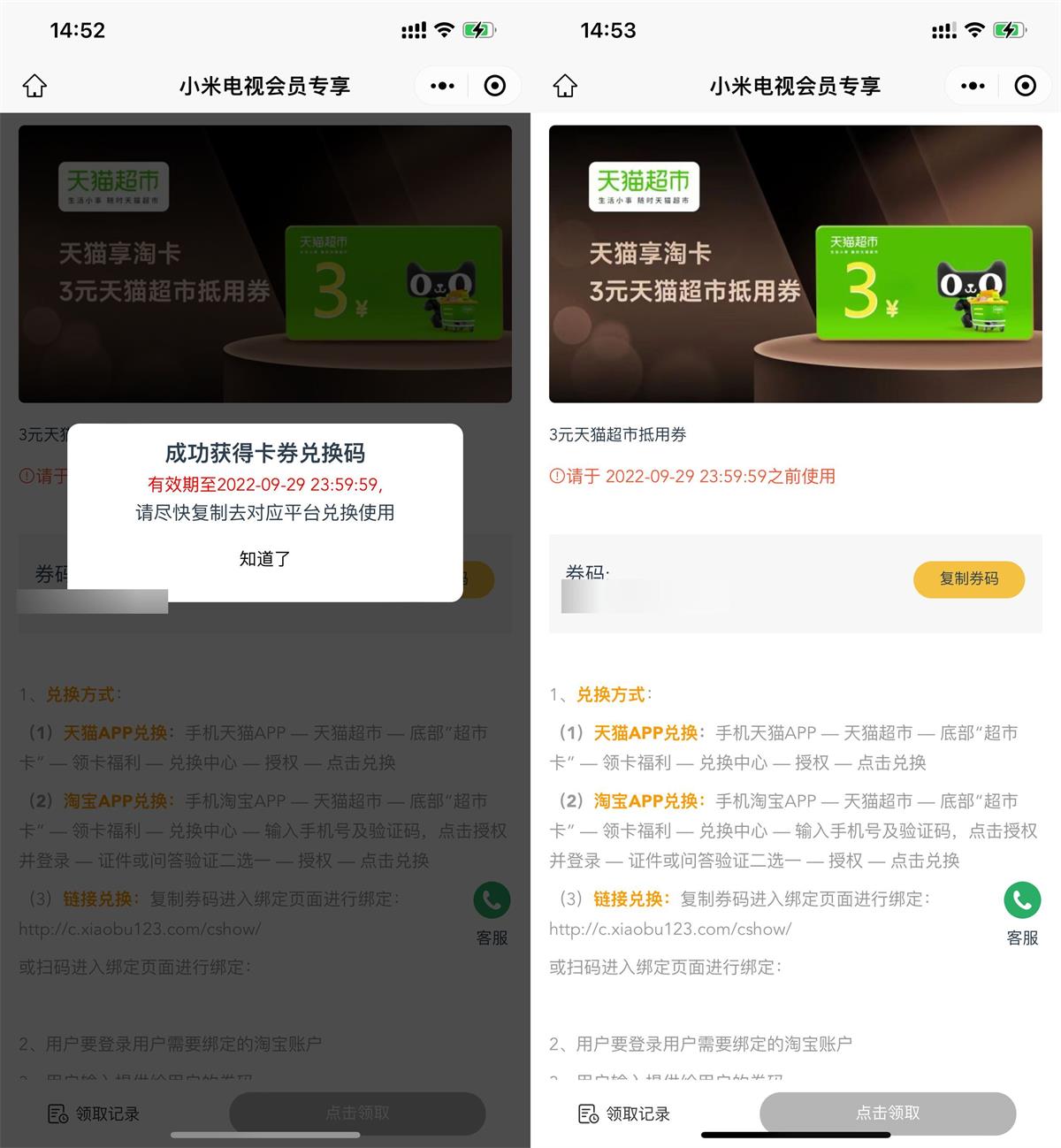Open 领取记录 on the undimmed screen
The image size is (1061, 1148).
coord(624,1114)
